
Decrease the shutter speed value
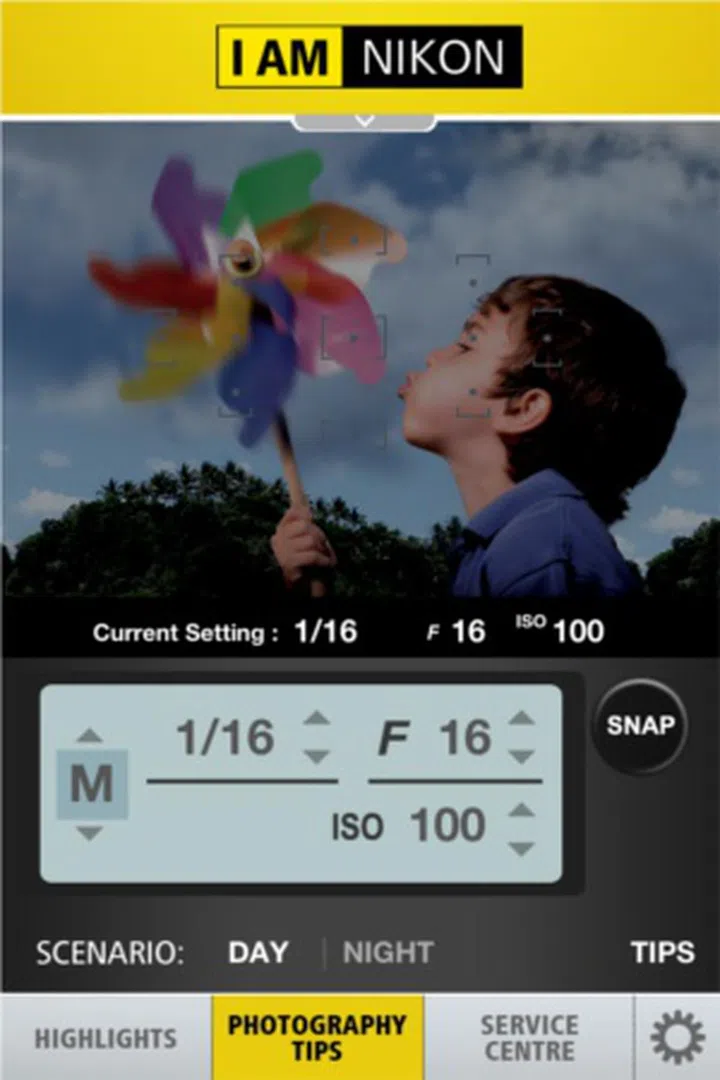(x=317, y=756)
